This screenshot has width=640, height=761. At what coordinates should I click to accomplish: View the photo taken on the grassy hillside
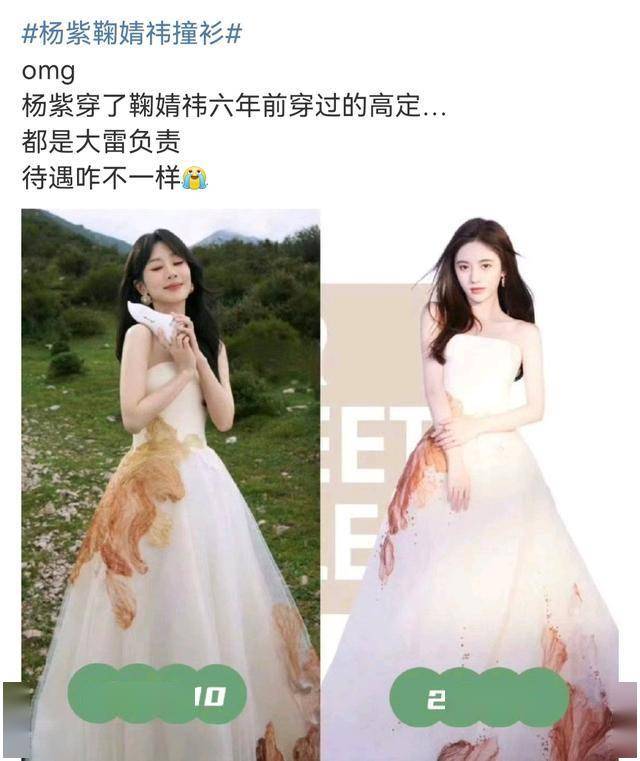coord(171,480)
